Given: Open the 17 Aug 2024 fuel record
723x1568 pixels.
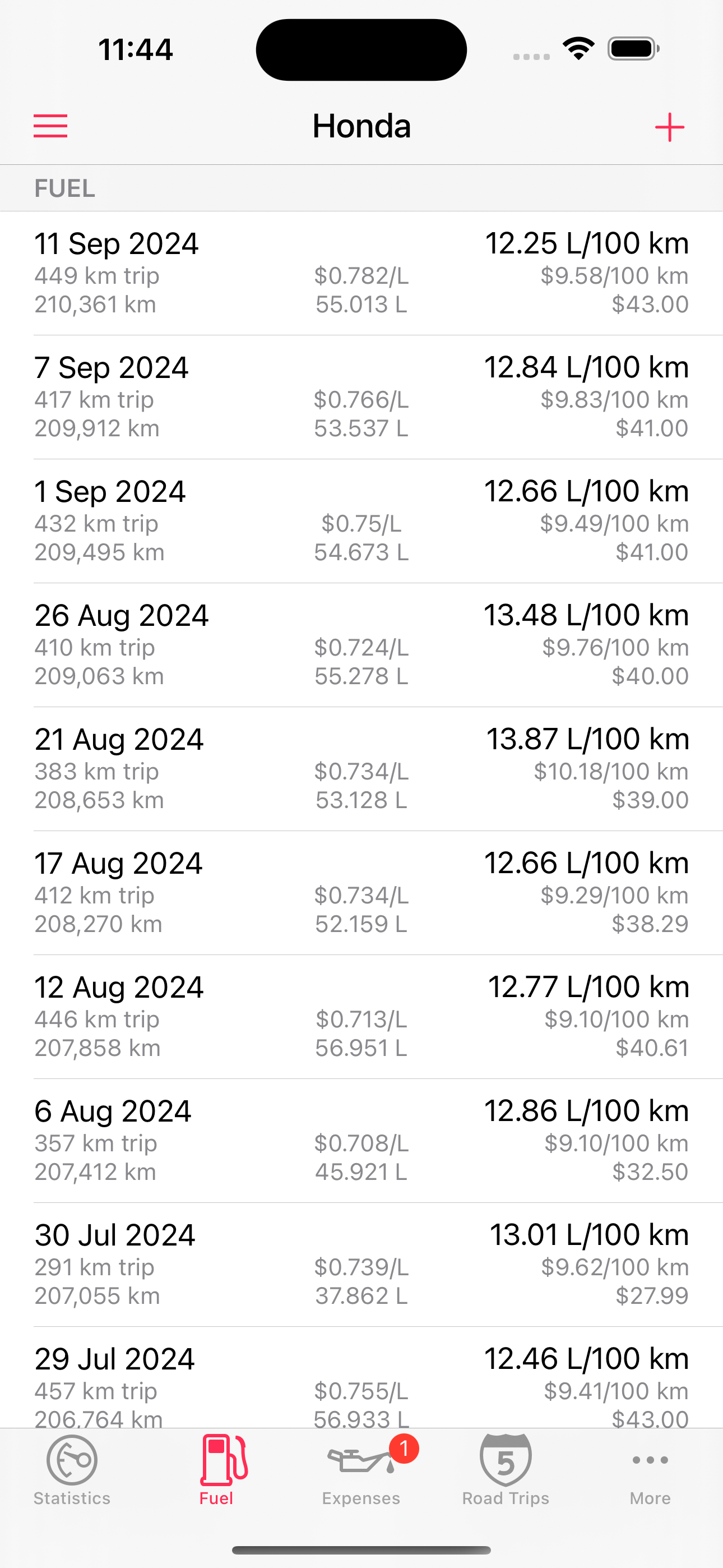Looking at the screenshot, I should pos(361,893).
